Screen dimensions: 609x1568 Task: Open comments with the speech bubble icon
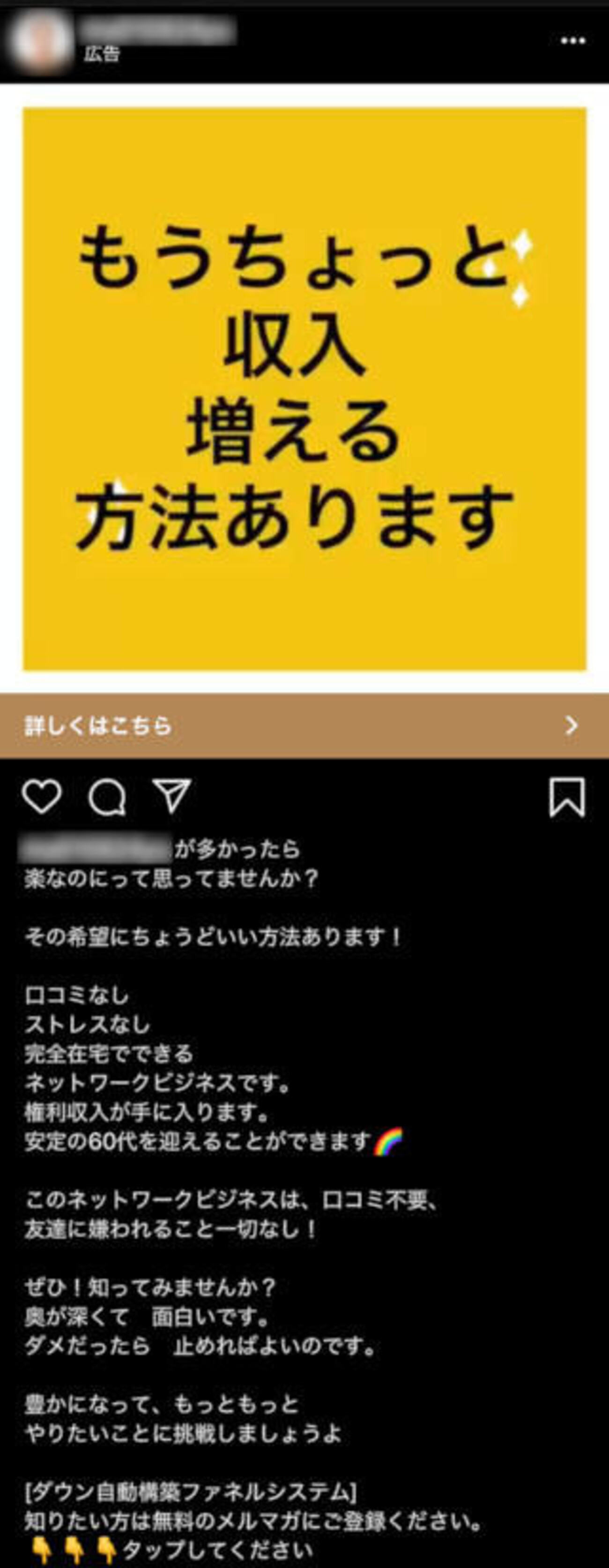[107, 796]
